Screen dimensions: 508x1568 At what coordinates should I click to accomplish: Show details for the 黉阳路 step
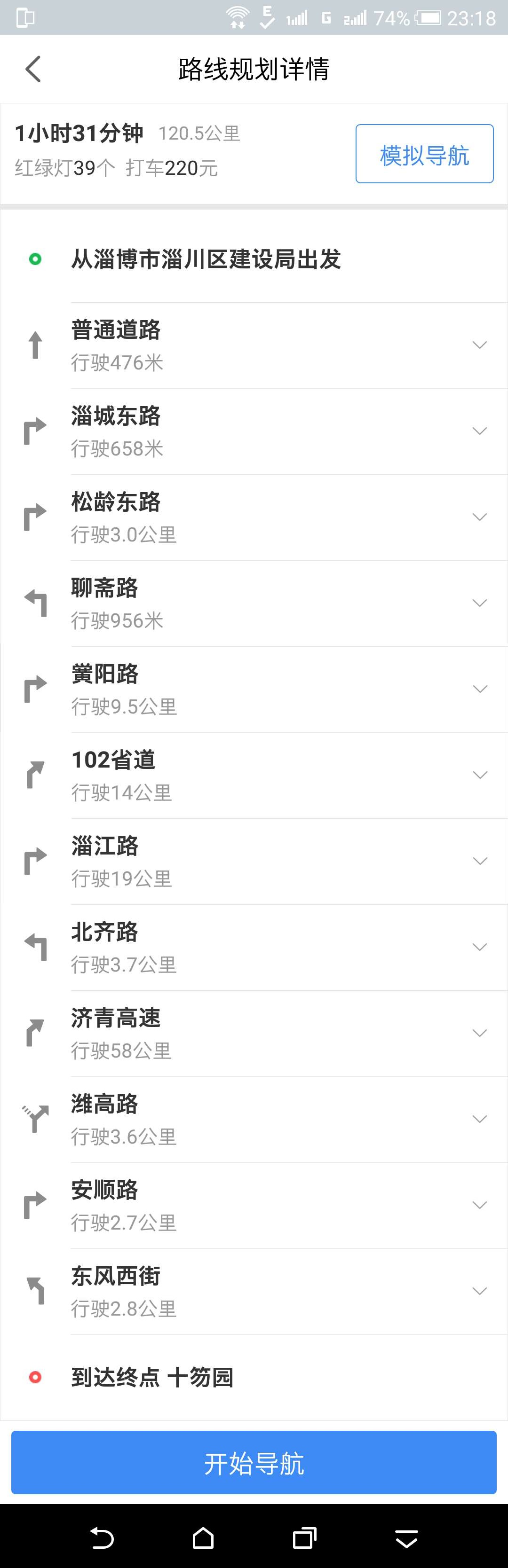click(479, 689)
